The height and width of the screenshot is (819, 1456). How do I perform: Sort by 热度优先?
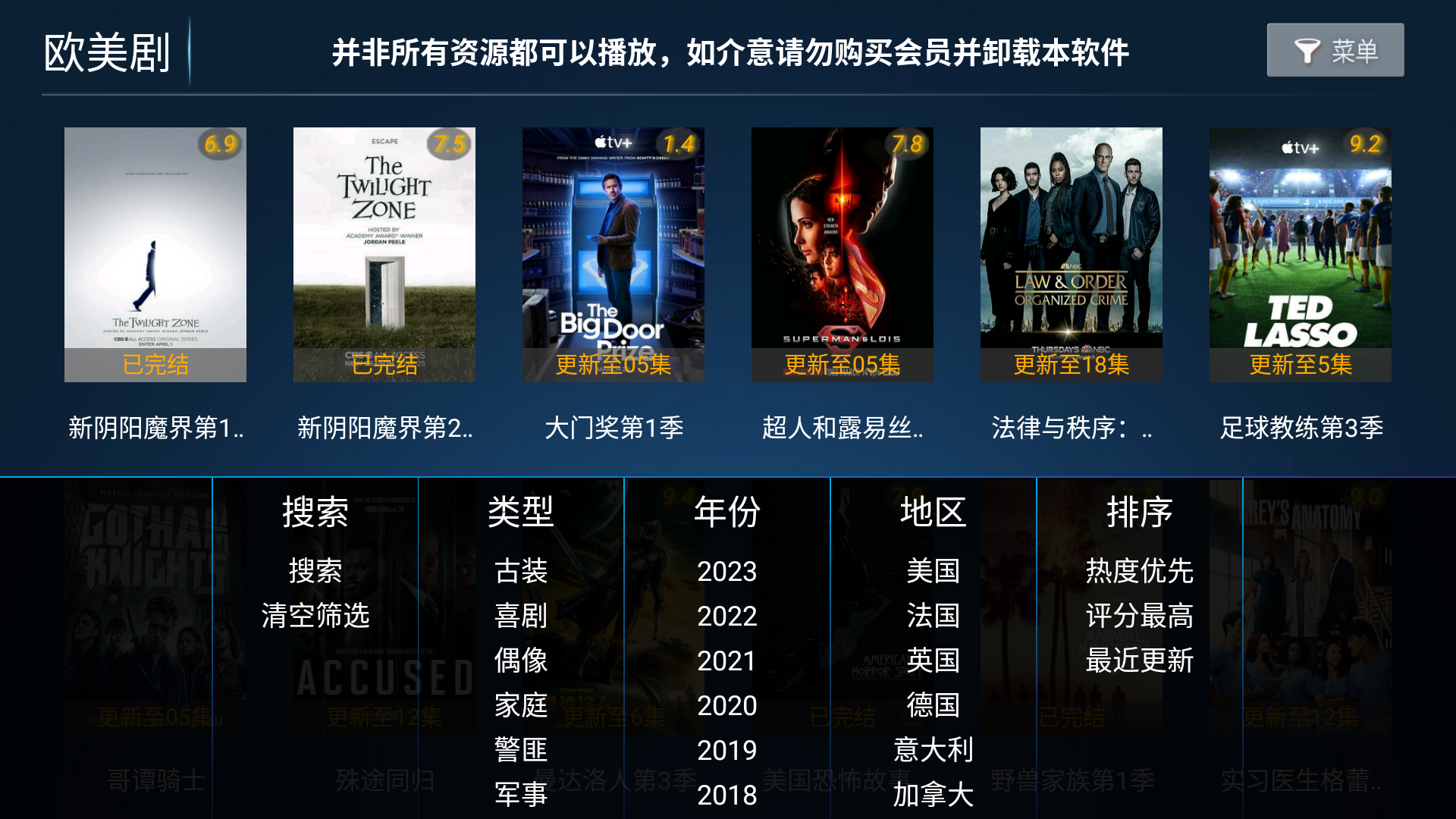pyautogui.click(x=1139, y=571)
